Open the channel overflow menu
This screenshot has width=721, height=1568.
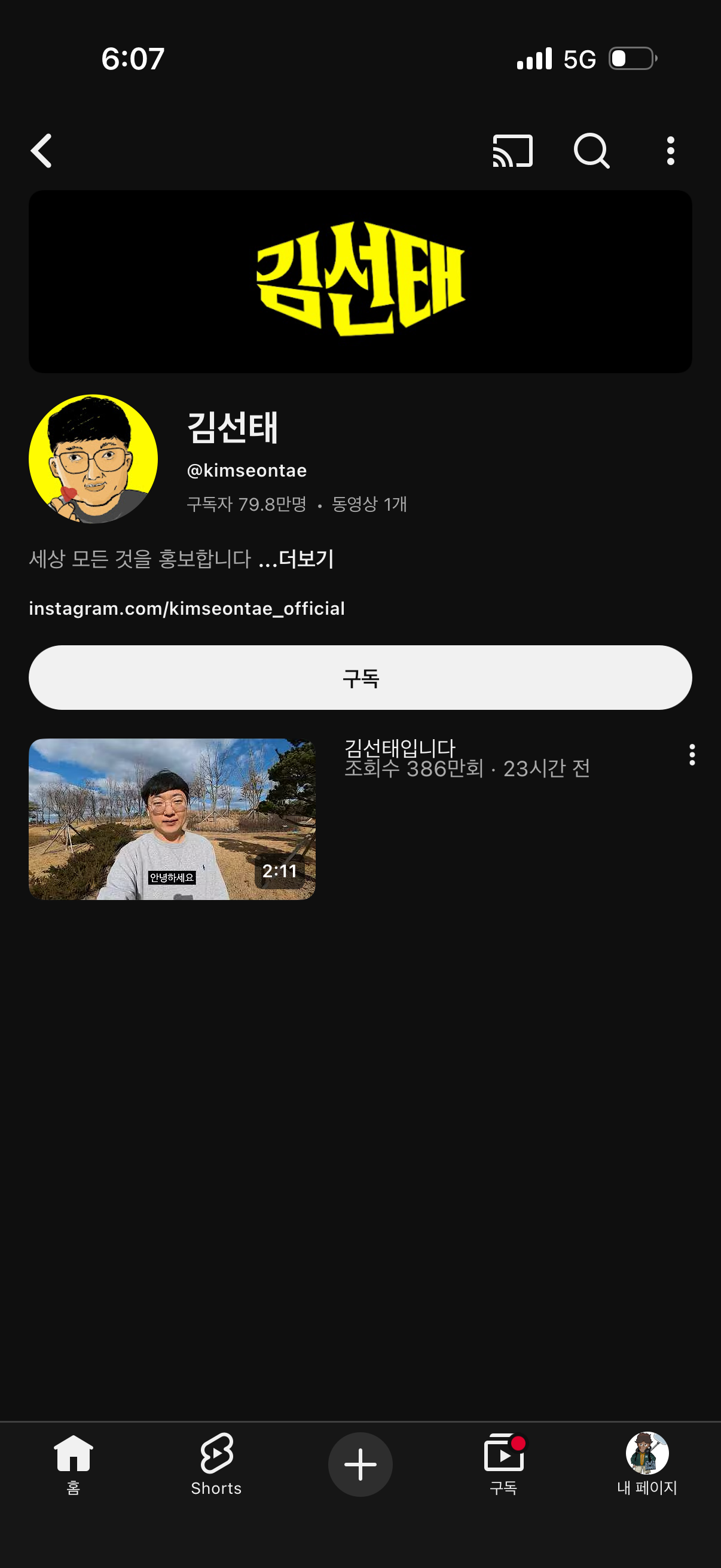coord(670,150)
